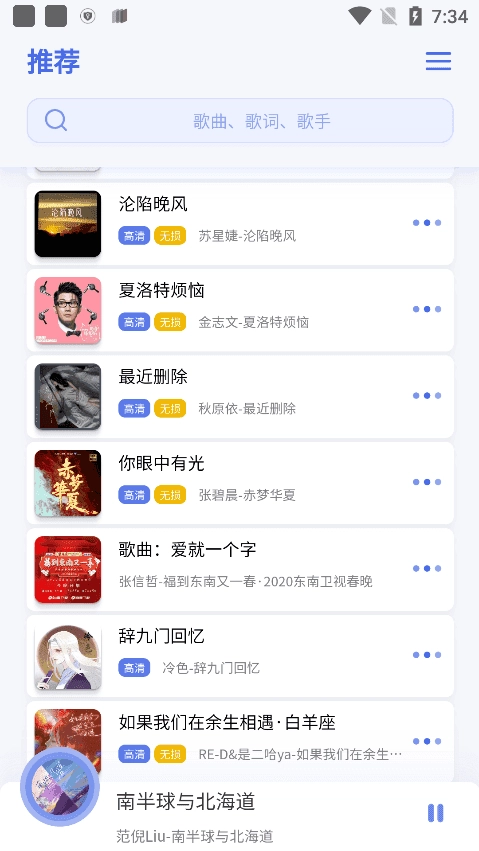Open more options for 辞九门回忆
Image resolution: width=479 pixels, height=851 pixels.
427,655
